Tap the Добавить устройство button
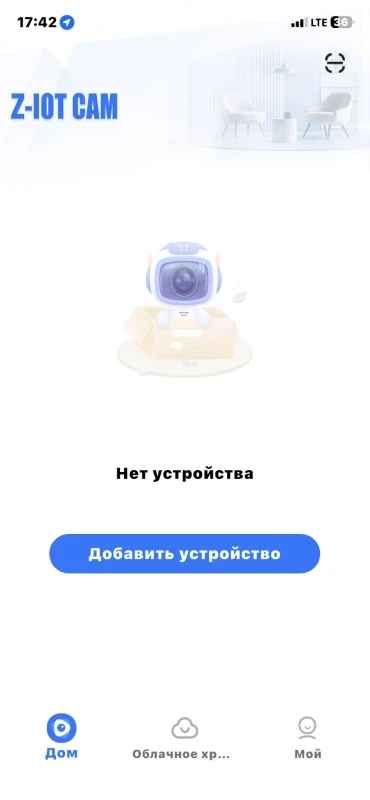 184,554
